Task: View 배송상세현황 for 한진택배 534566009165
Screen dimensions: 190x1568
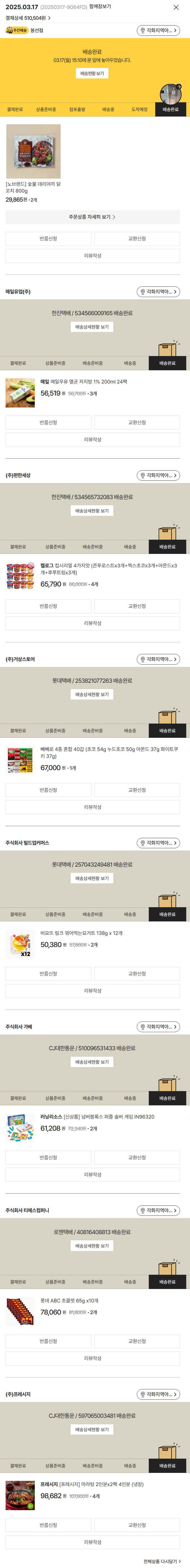Action: tap(92, 327)
